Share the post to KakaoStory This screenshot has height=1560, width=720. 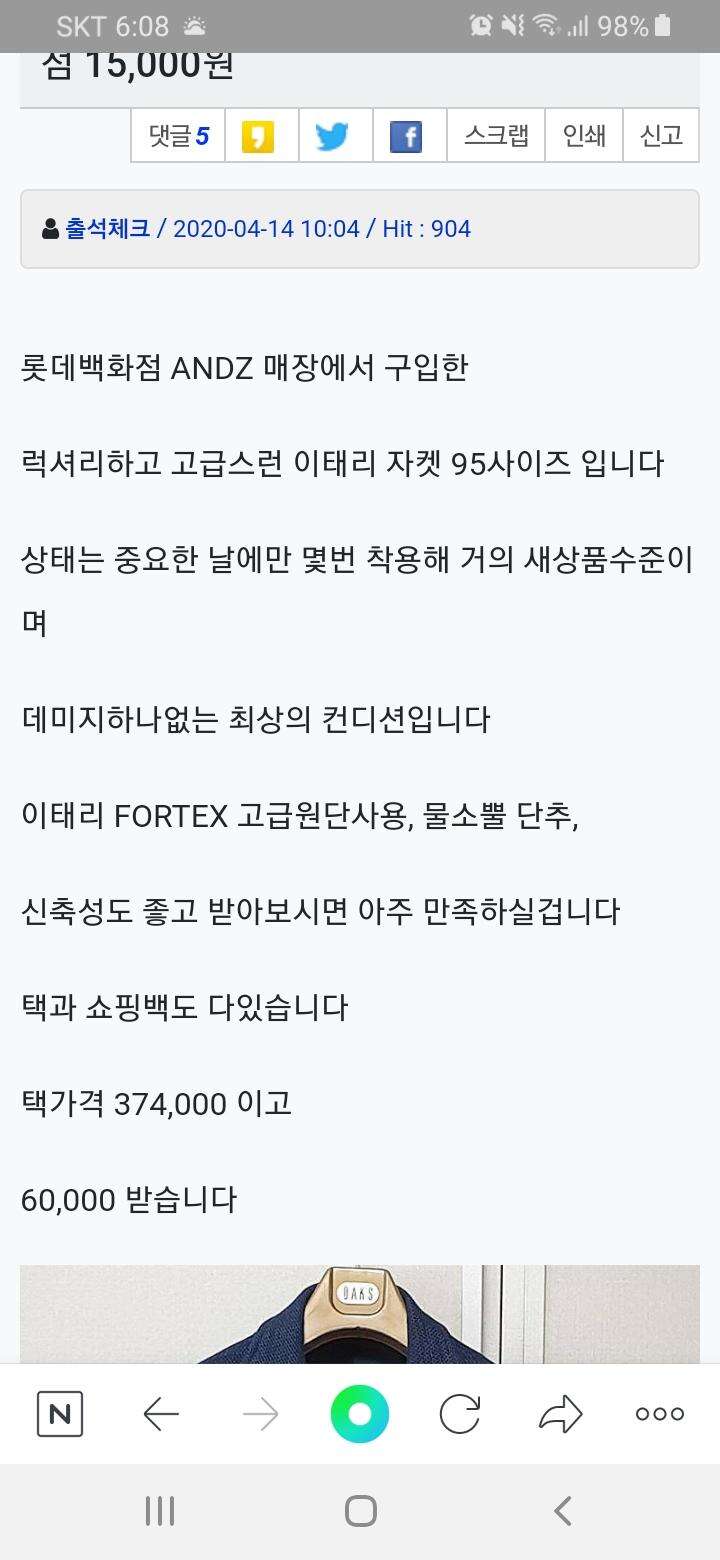click(x=258, y=136)
